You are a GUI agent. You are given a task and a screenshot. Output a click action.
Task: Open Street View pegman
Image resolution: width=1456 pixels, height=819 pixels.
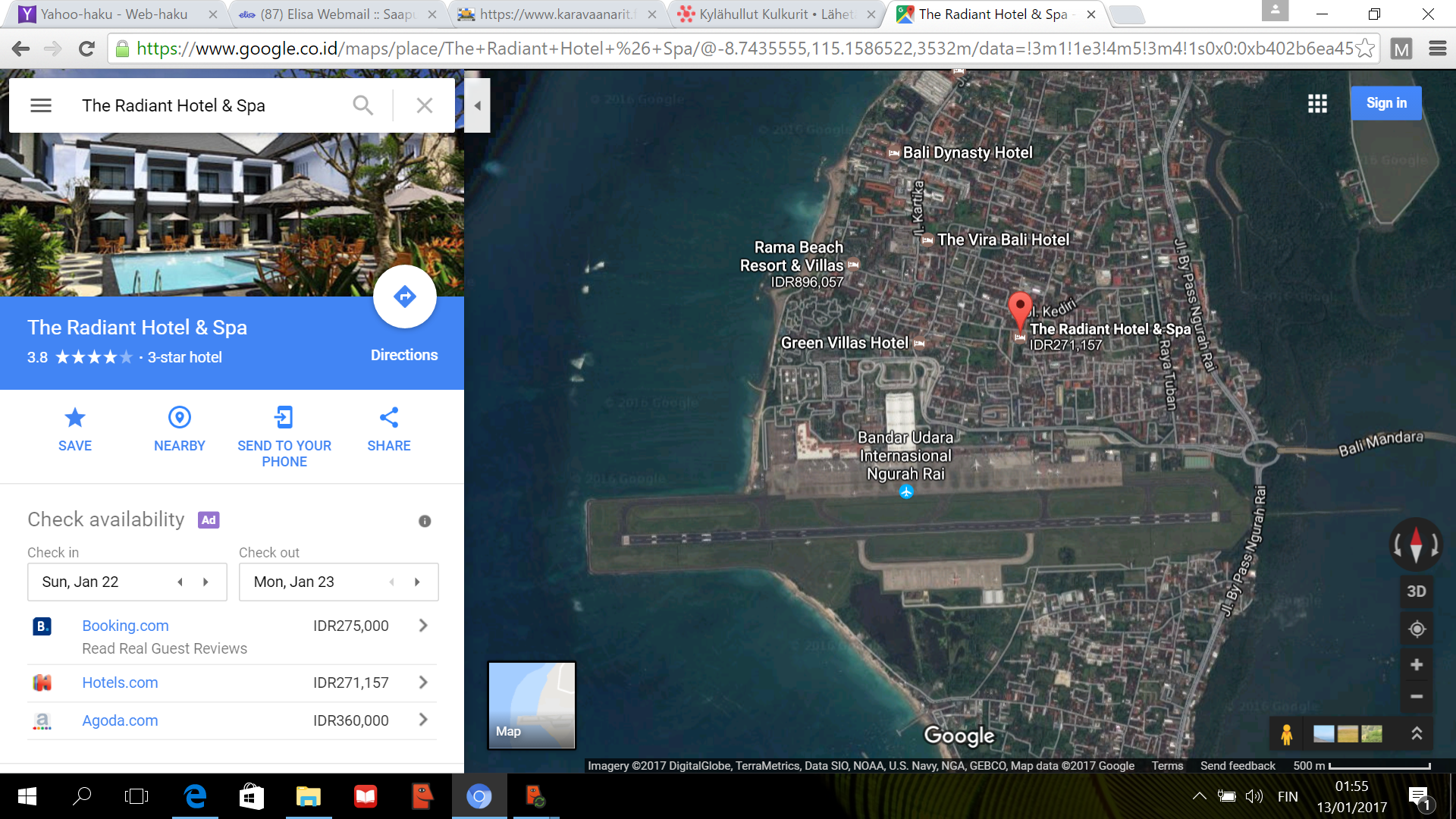1286,734
